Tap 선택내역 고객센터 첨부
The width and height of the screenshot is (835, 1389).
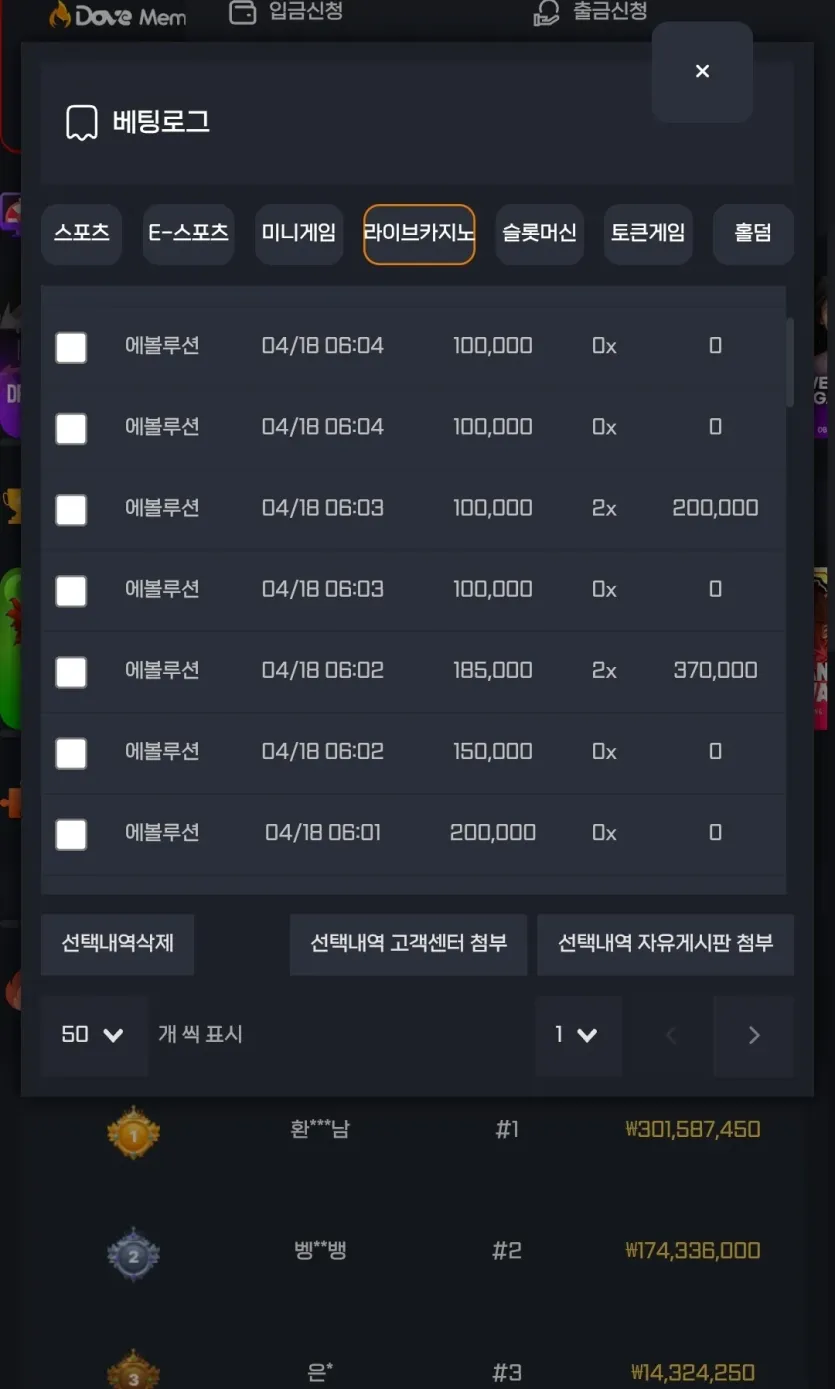(408, 944)
